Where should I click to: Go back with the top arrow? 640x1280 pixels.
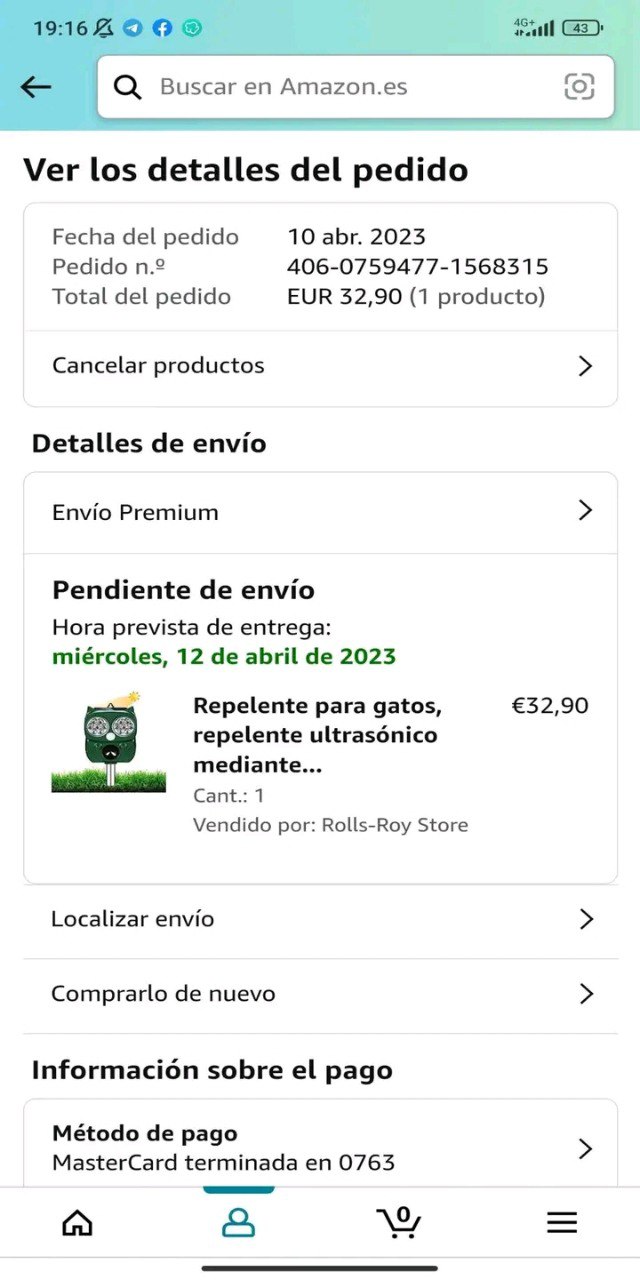(x=36, y=87)
